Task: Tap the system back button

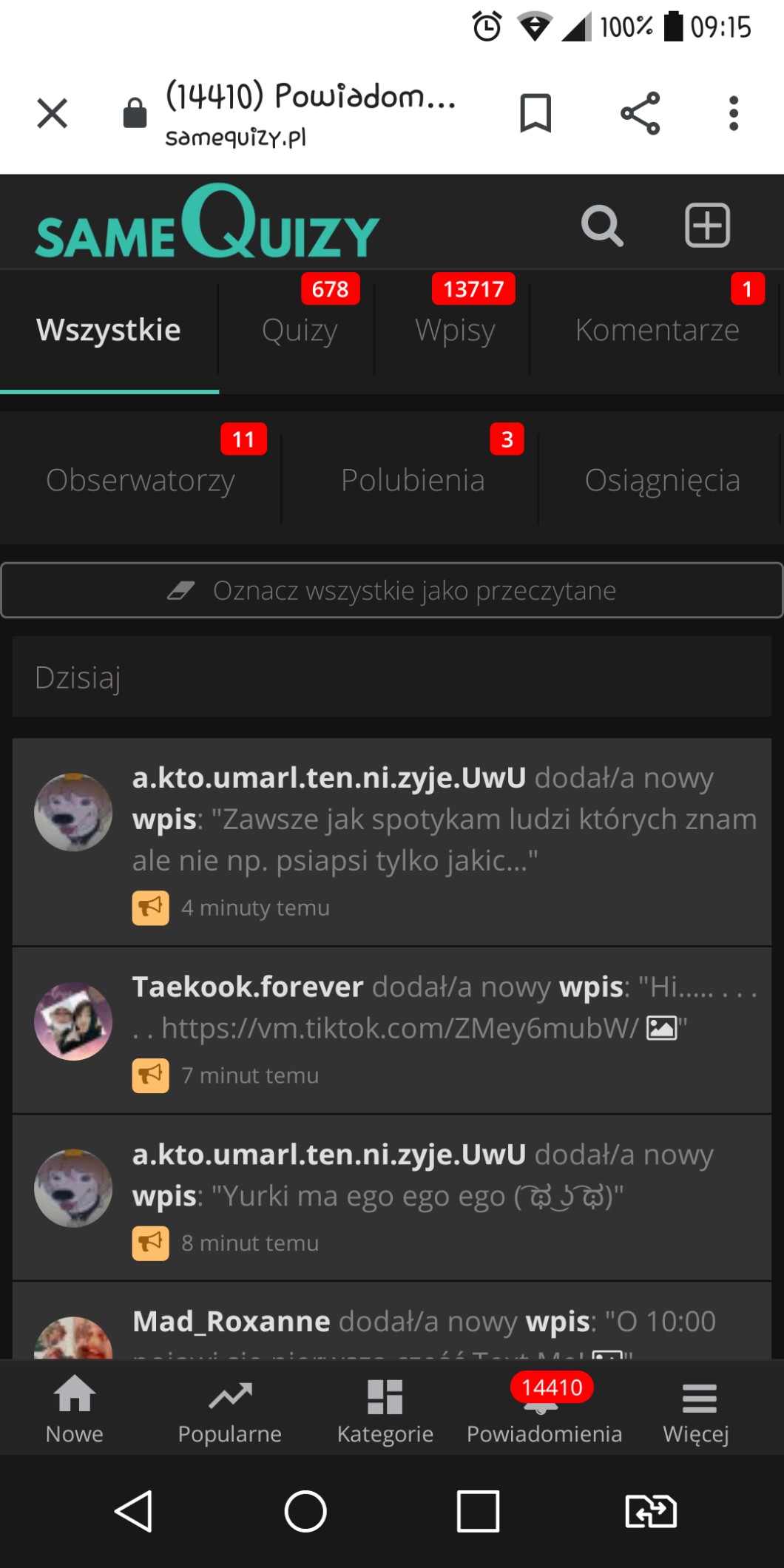Action: pos(133,1510)
